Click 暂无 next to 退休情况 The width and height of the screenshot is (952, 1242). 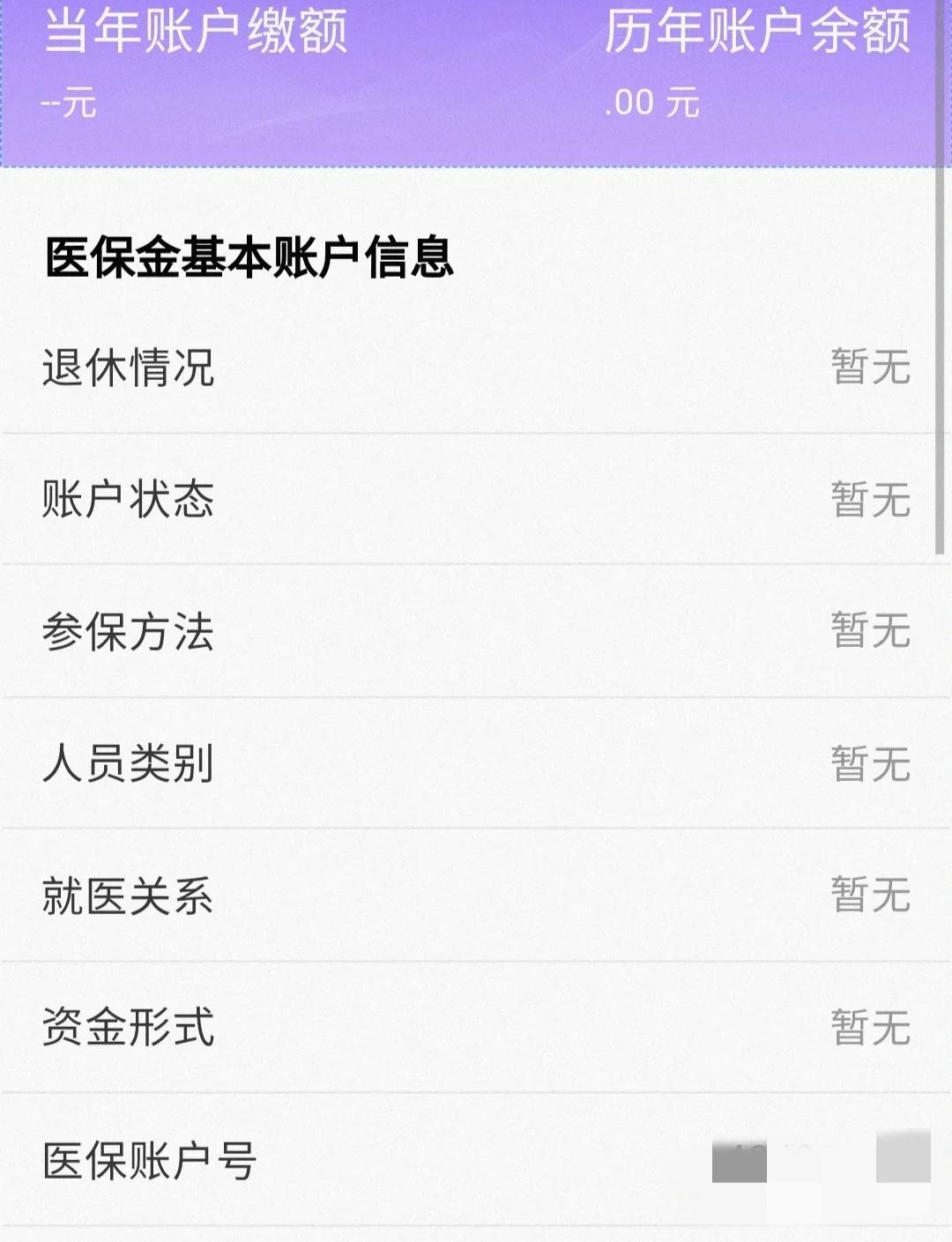pos(869,368)
